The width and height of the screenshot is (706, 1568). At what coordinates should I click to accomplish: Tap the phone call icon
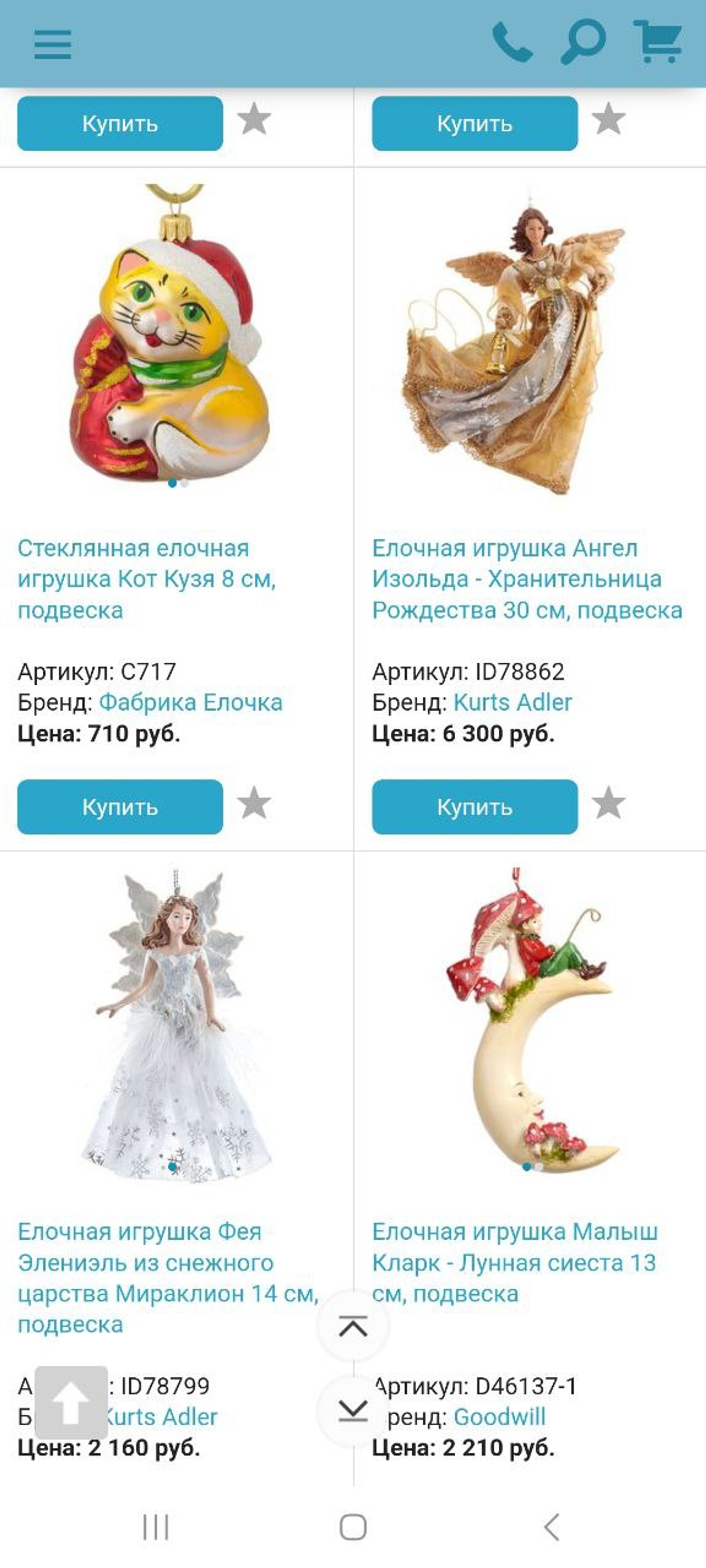point(512,43)
